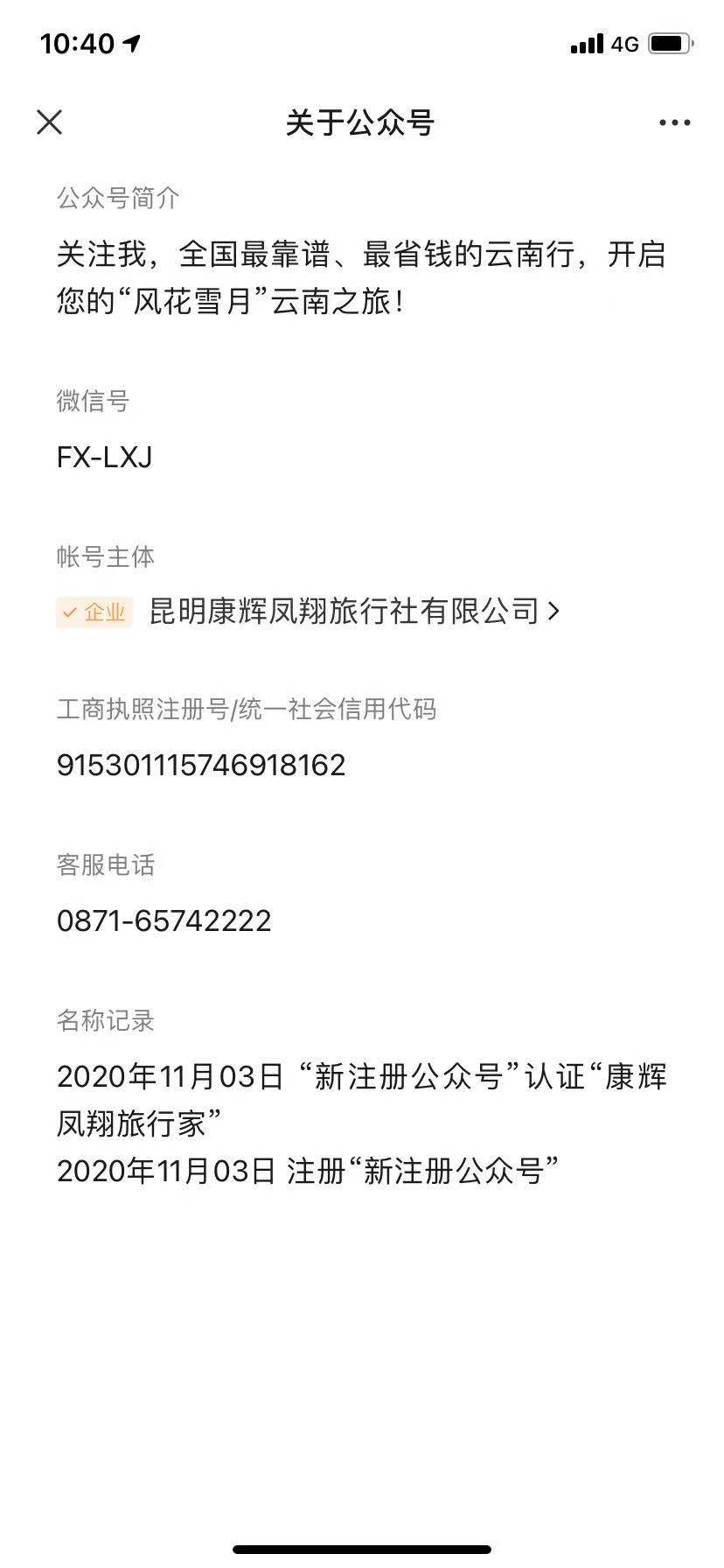Open the three-dot more options menu
The image size is (724, 1568).
[674, 123]
